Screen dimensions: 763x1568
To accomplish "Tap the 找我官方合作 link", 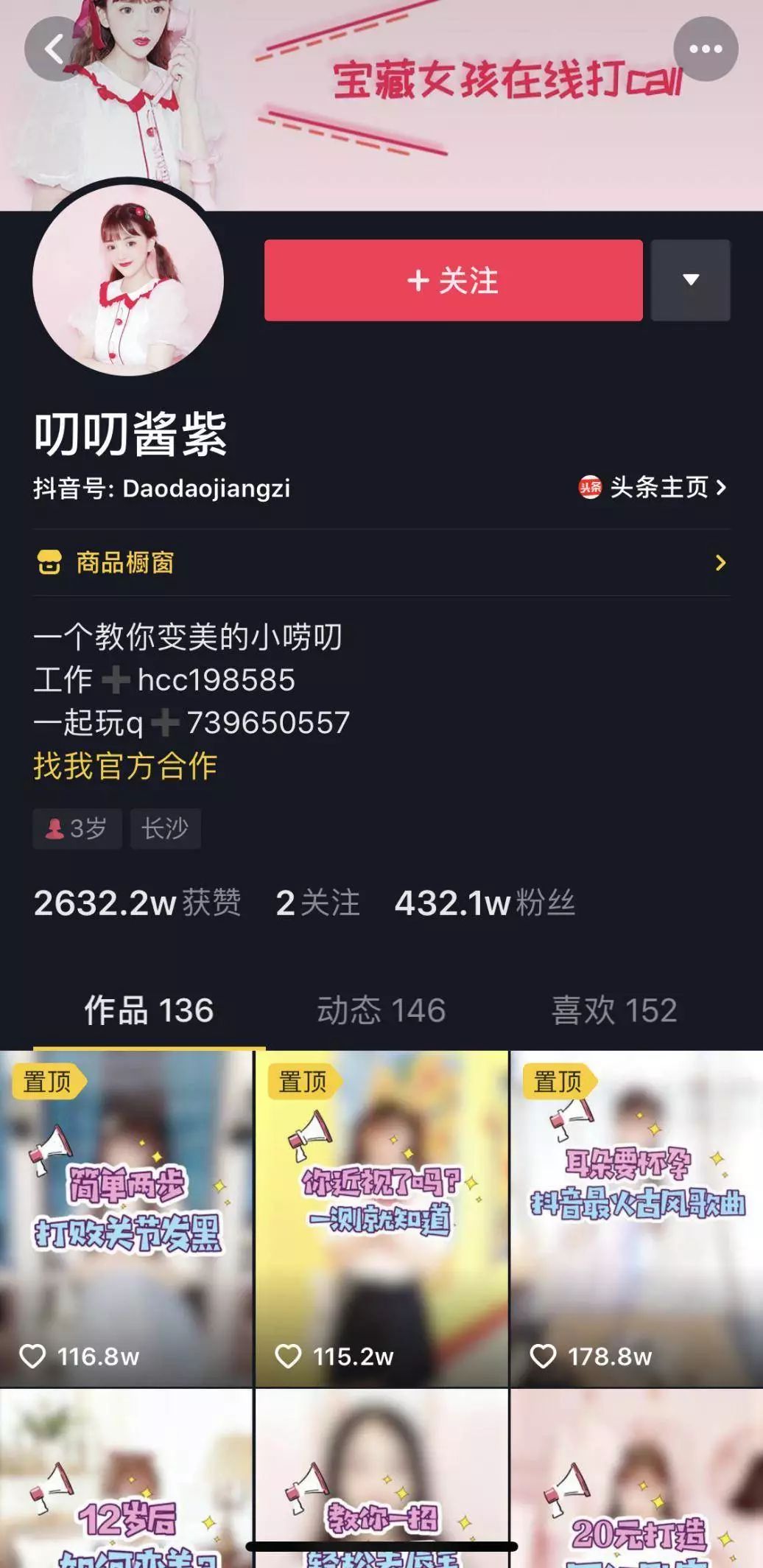I will coord(125,766).
